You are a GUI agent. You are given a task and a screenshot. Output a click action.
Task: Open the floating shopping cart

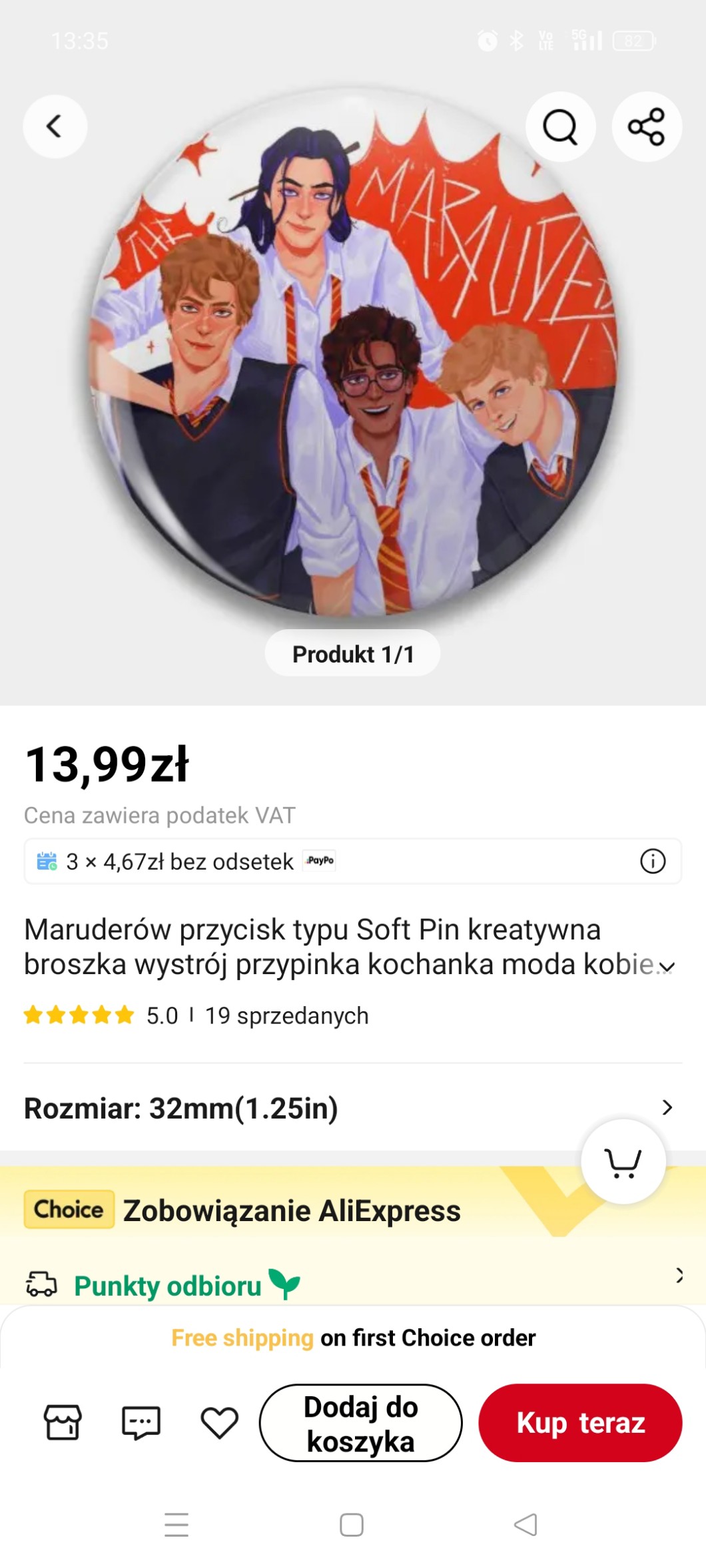(x=623, y=1162)
